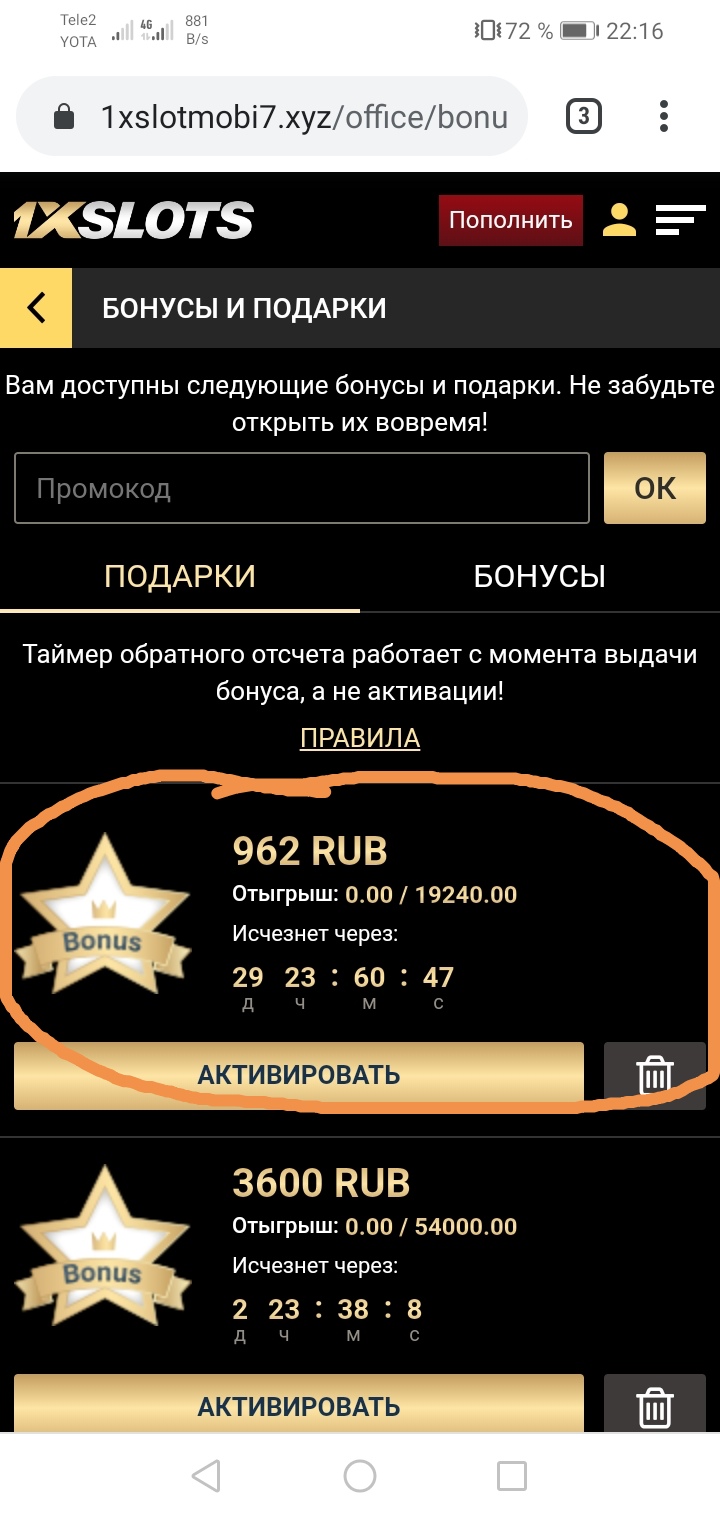Focus the Промокод input field

coord(301,488)
